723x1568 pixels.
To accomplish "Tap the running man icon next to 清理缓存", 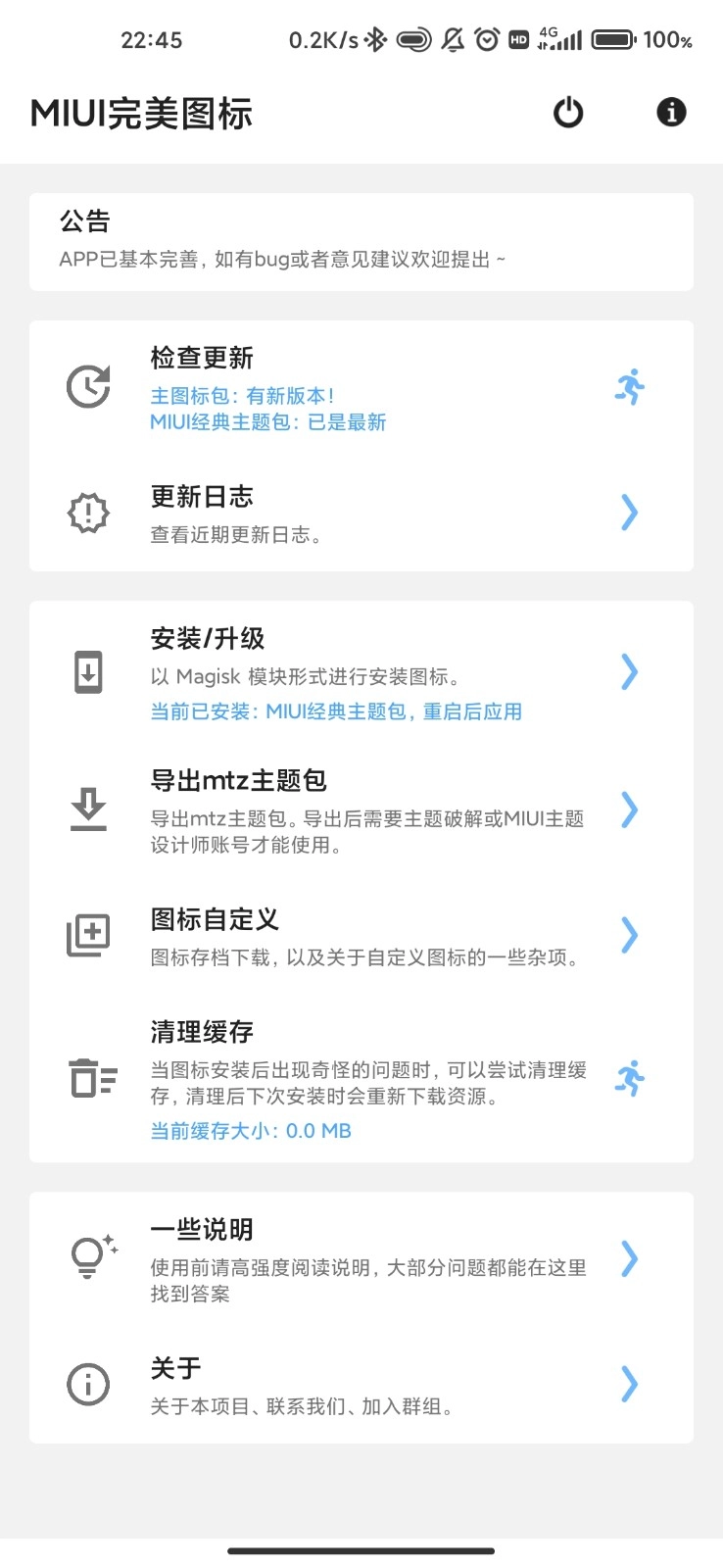I will pos(630,1079).
